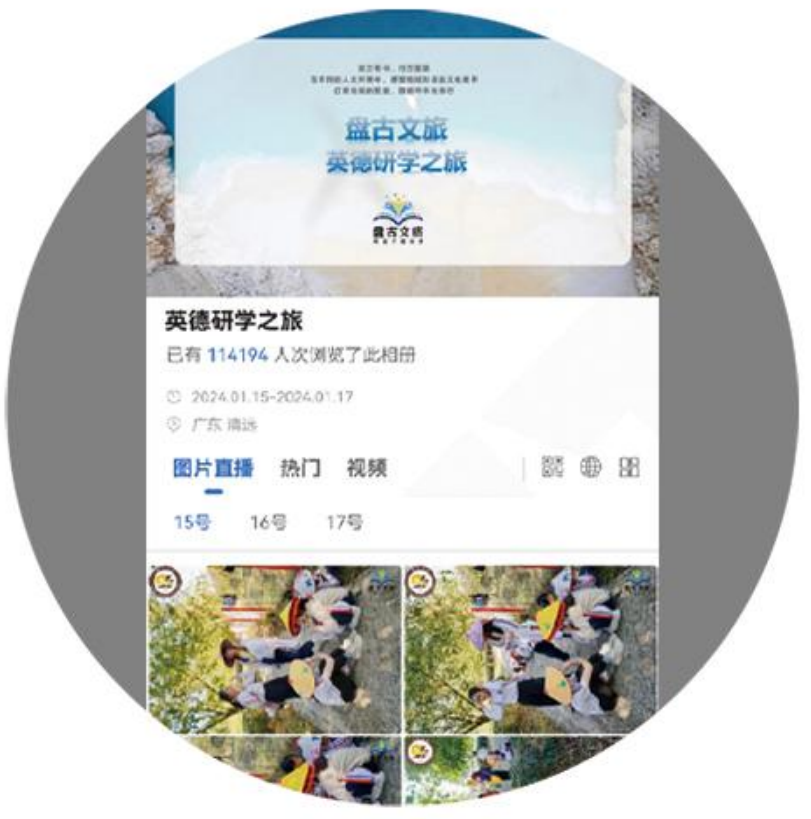Screen dimensions: 811x819
Task: Change the photo grid layout
Action: (x=629, y=468)
